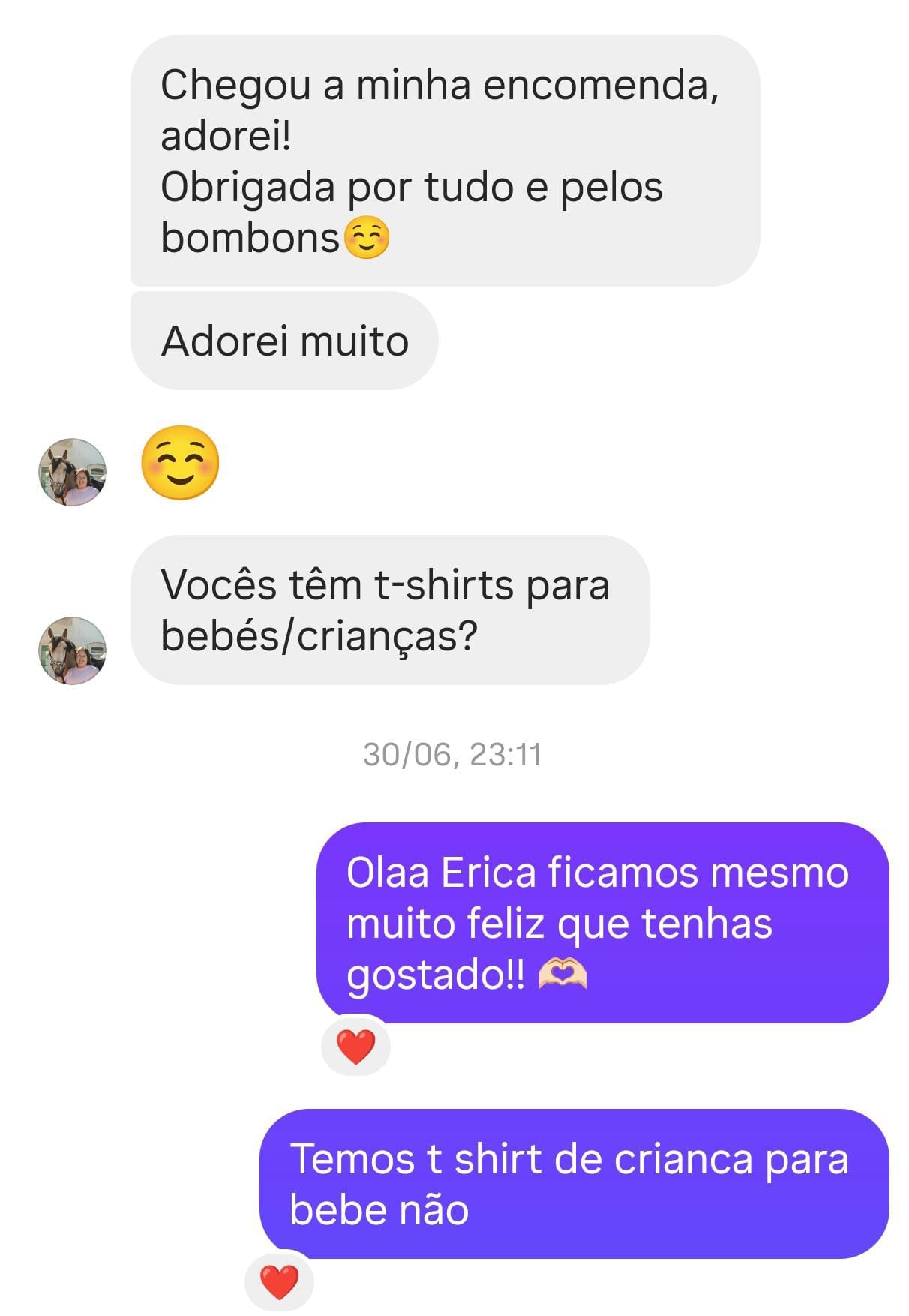Open heart reaction under "Temos t shirt" message
Image resolution: width=909 pixels, height=1316 pixels.
279,1281
